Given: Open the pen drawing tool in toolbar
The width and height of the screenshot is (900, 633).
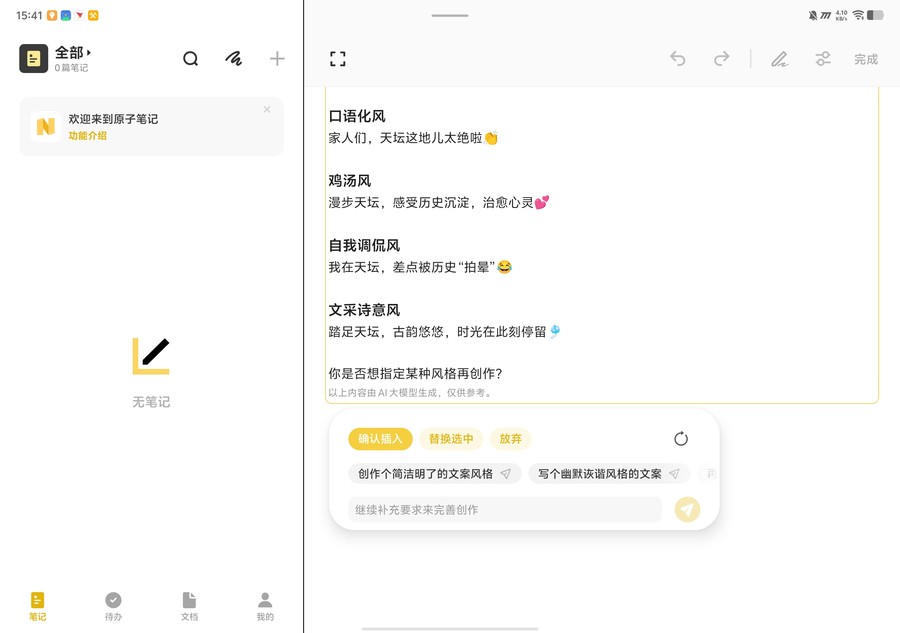Looking at the screenshot, I should pos(779,59).
